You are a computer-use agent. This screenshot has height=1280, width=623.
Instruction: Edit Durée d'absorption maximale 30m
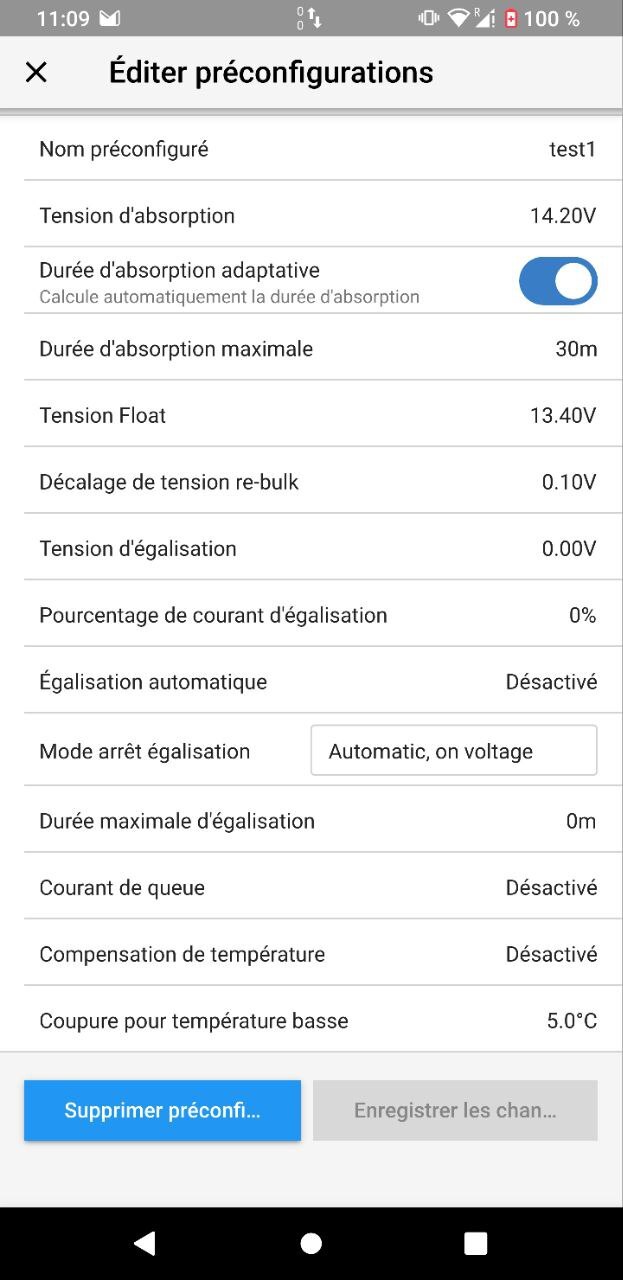pos(310,349)
